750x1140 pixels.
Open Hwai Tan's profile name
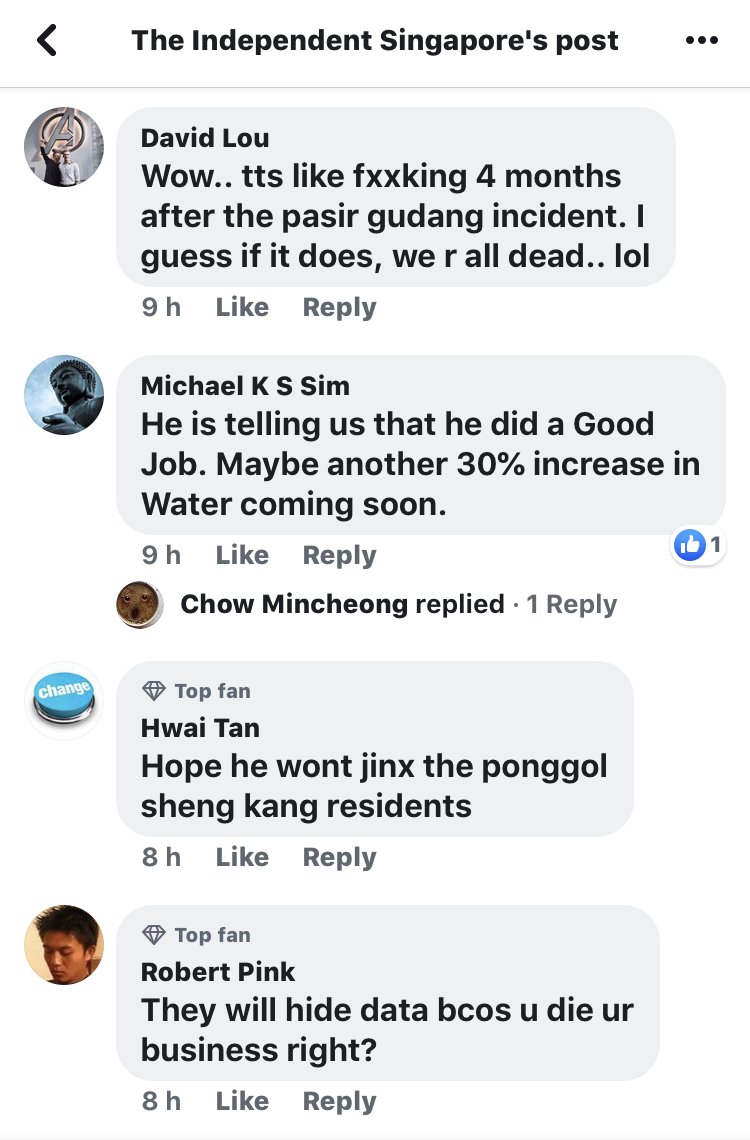click(x=200, y=727)
